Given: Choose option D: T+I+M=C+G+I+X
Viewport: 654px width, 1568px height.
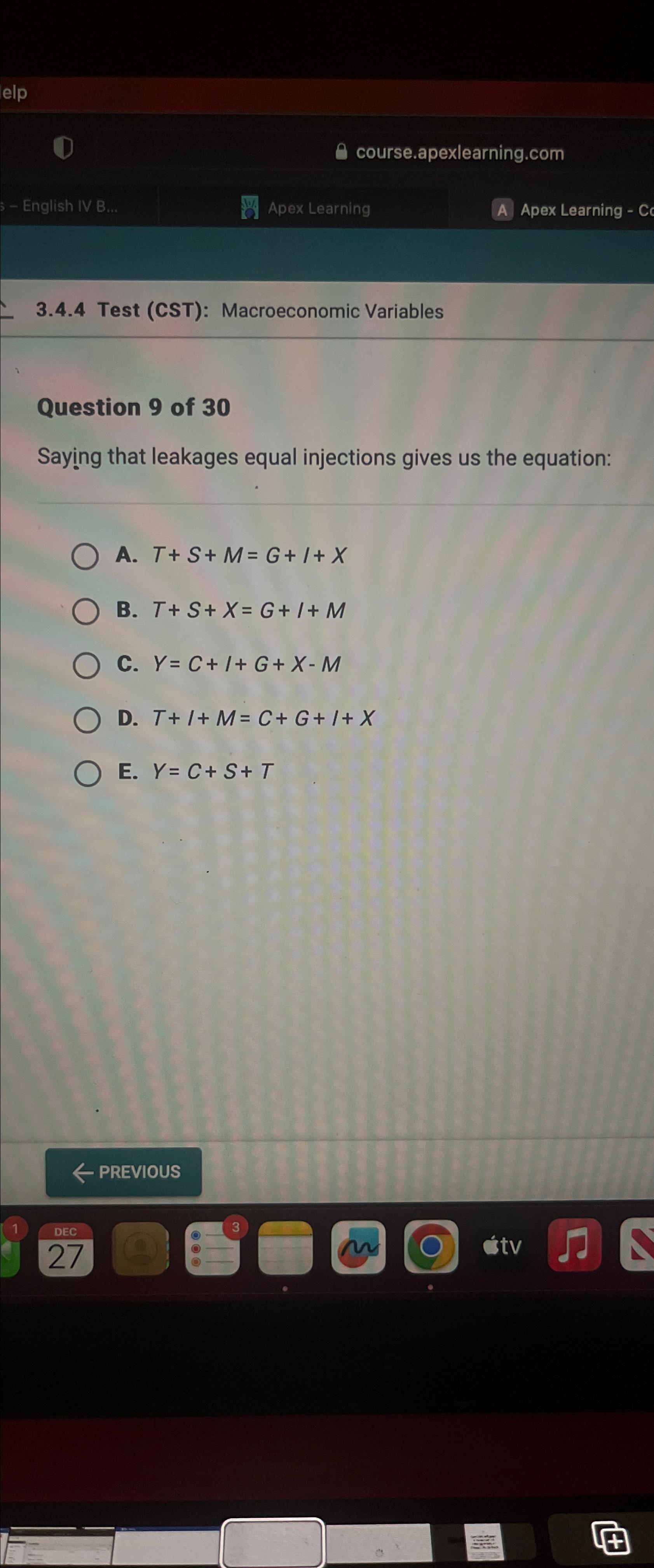Looking at the screenshot, I should pyautogui.click(x=87, y=719).
